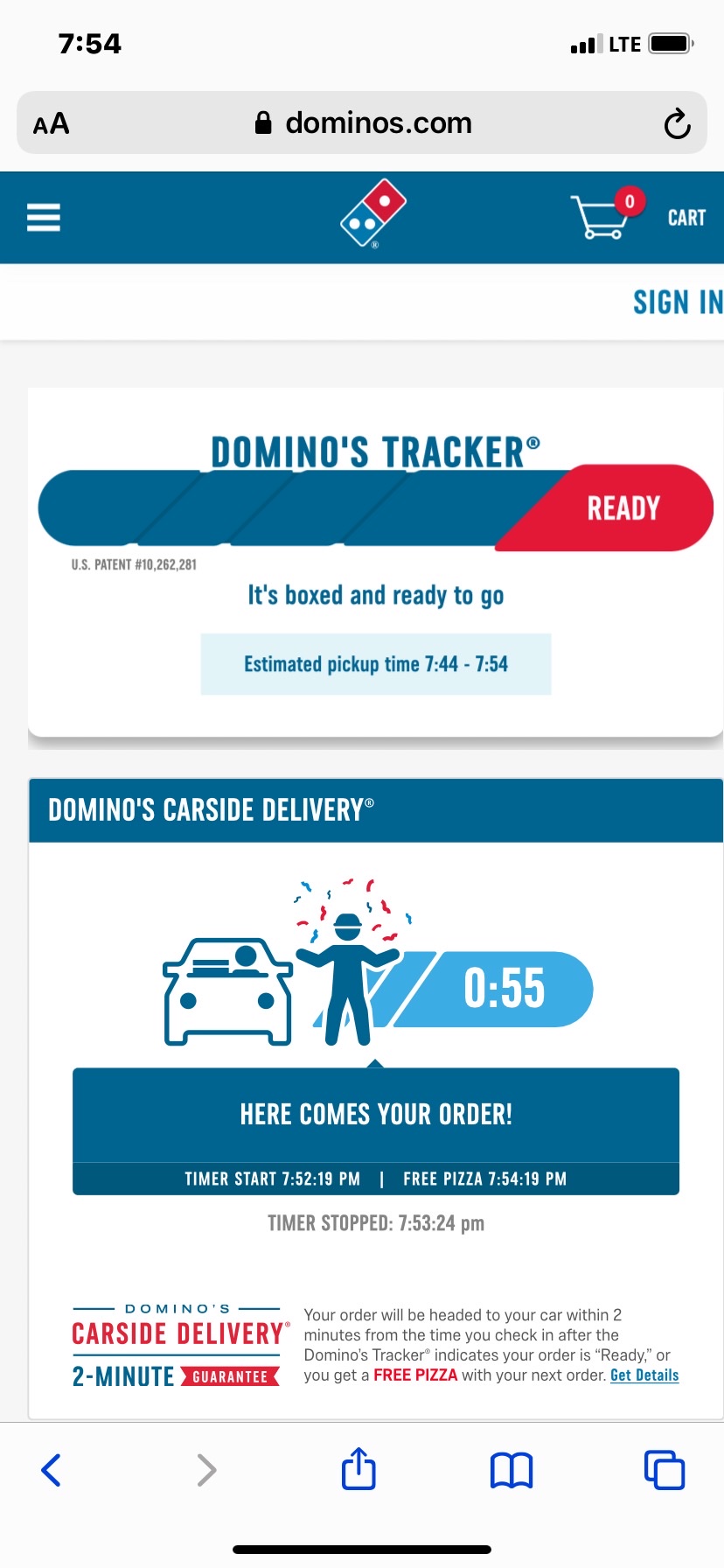The width and height of the screenshot is (724, 1568).
Task: Go back to the previous page
Action: 52,1470
